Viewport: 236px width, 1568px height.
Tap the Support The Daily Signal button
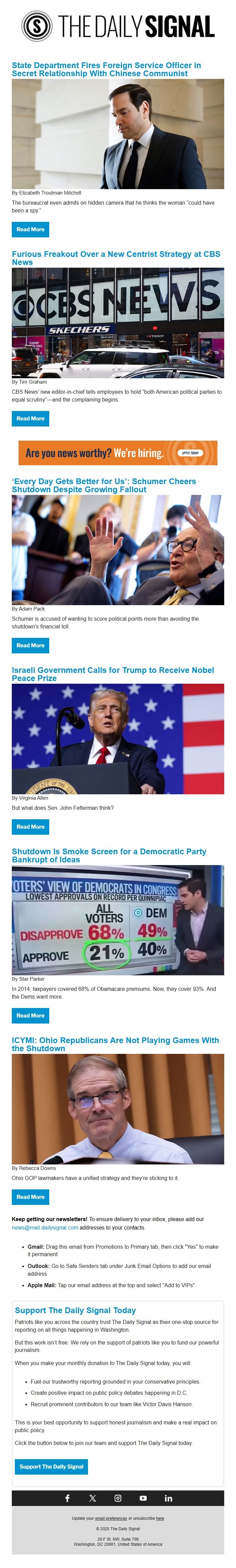tap(51, 1466)
